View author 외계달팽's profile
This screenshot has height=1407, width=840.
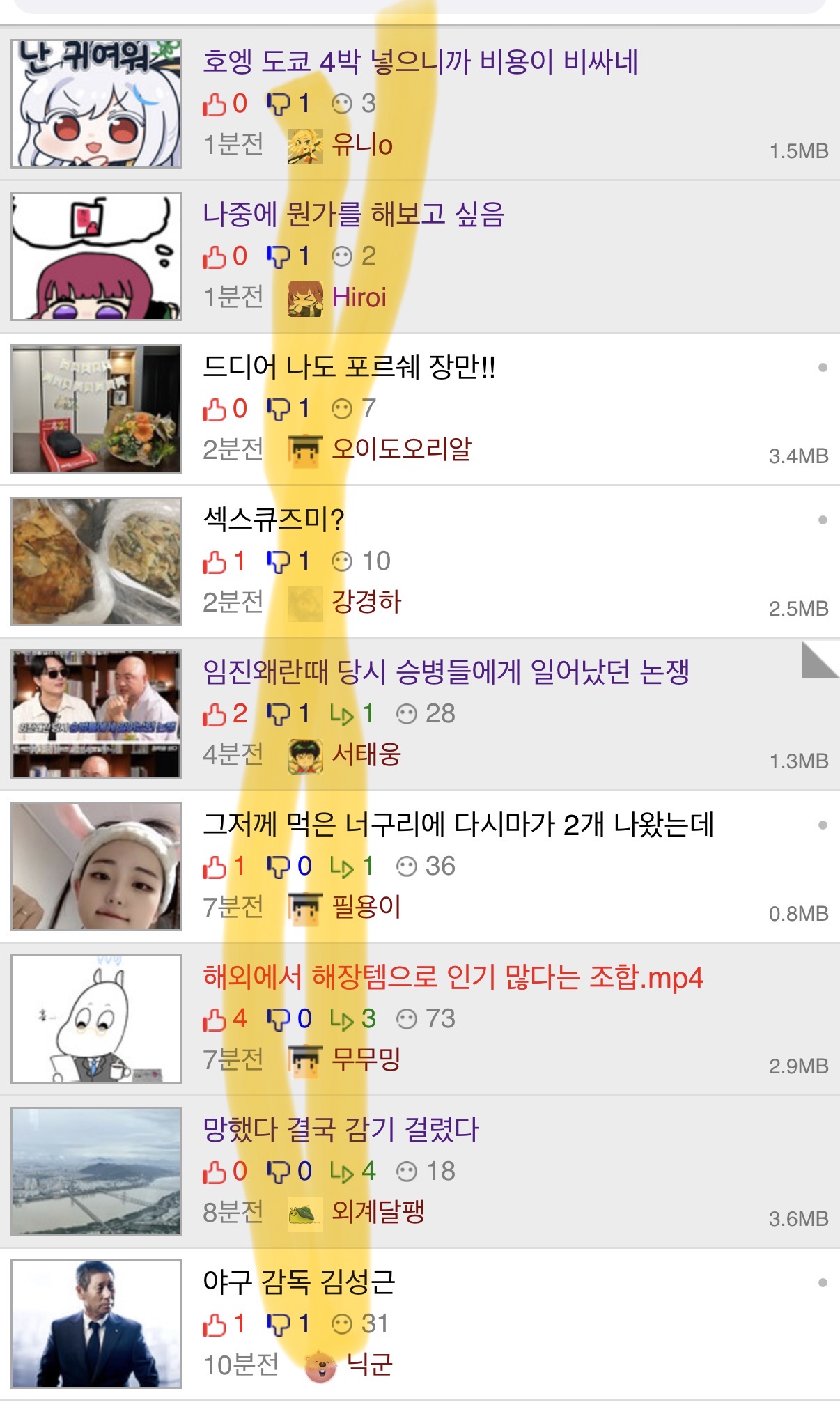pos(378,1213)
